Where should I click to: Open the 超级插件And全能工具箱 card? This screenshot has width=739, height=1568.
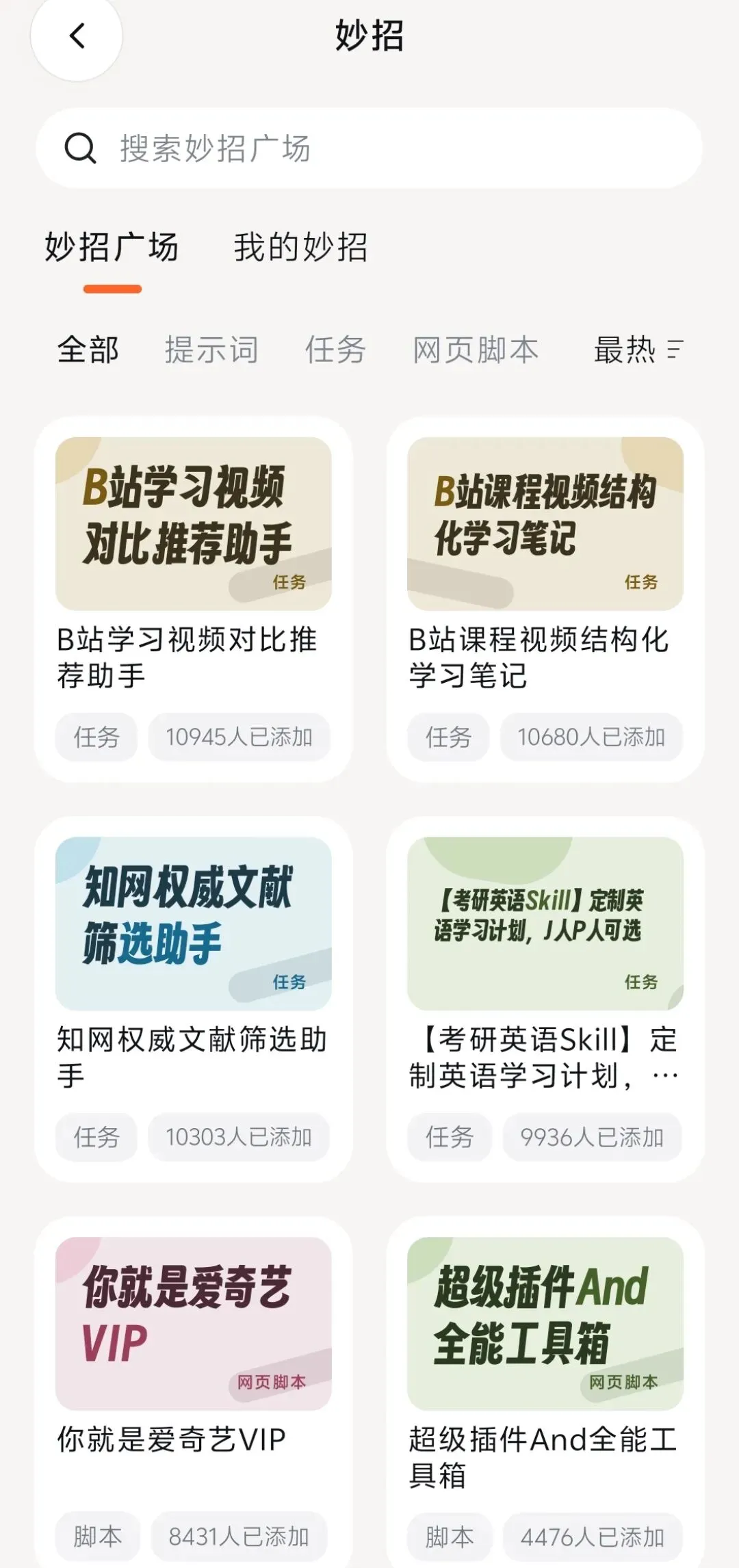545,1392
